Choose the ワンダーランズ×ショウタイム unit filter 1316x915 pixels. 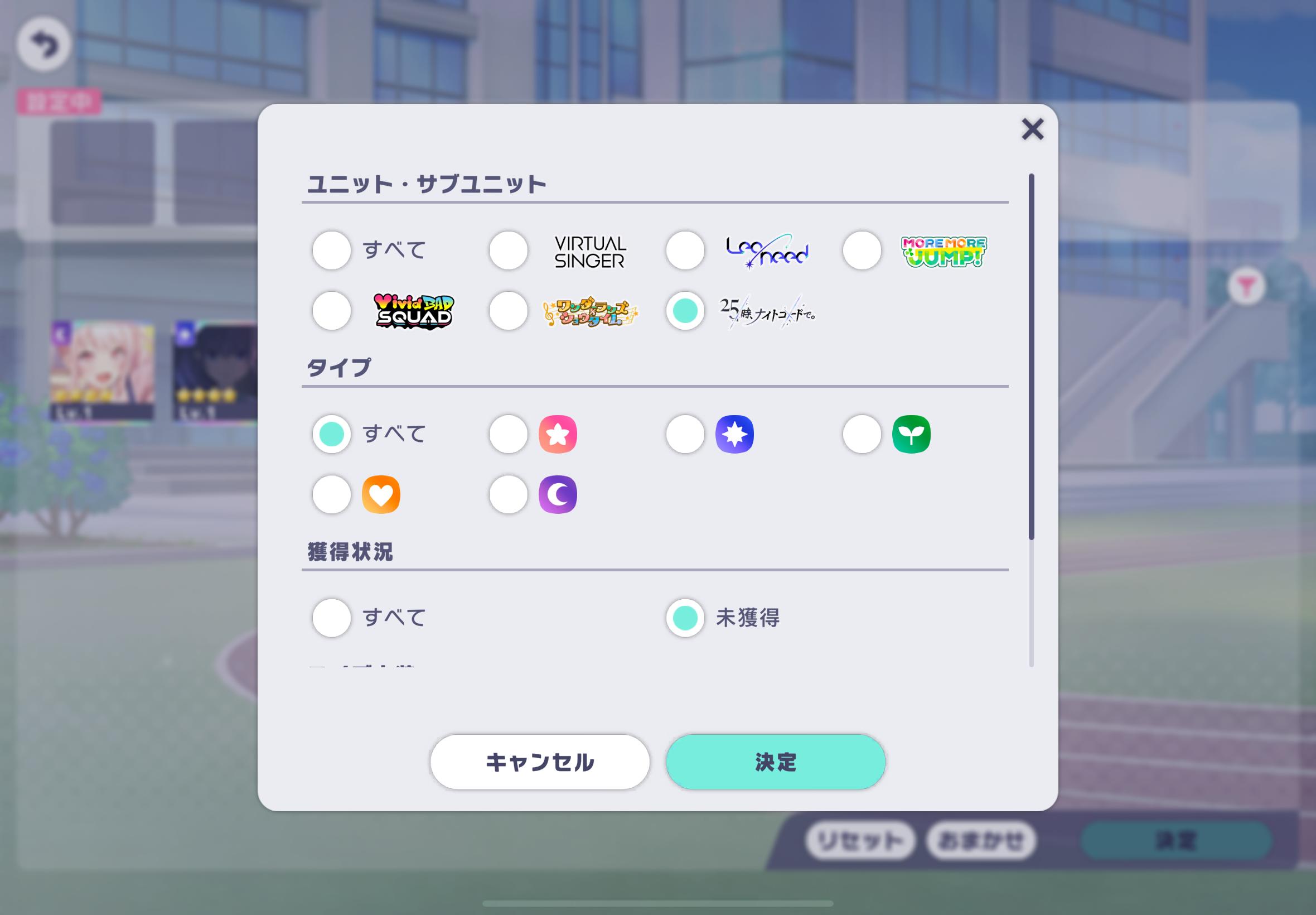coord(508,311)
